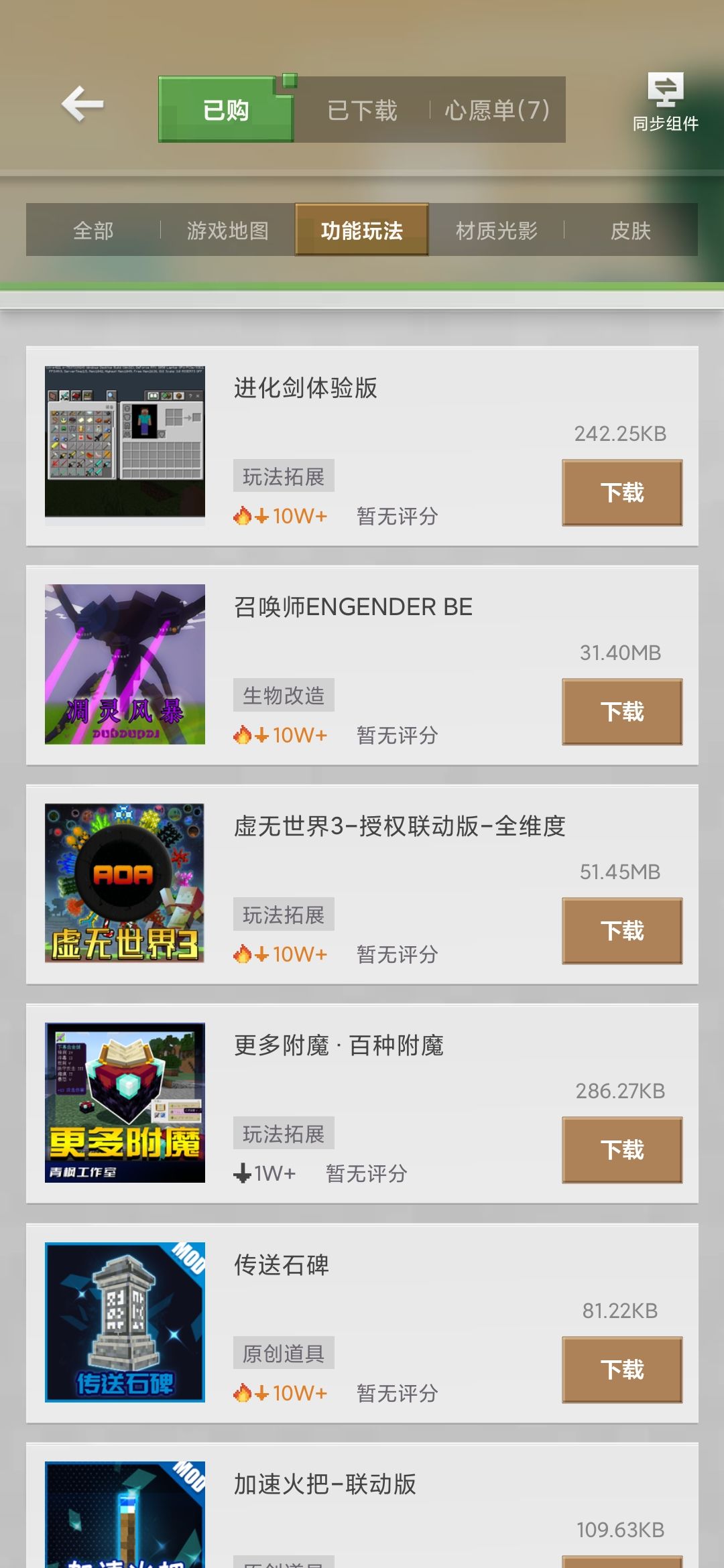Image resolution: width=724 pixels, height=1568 pixels.
Task: Tap the 生物改造 tag label
Action: tap(284, 695)
